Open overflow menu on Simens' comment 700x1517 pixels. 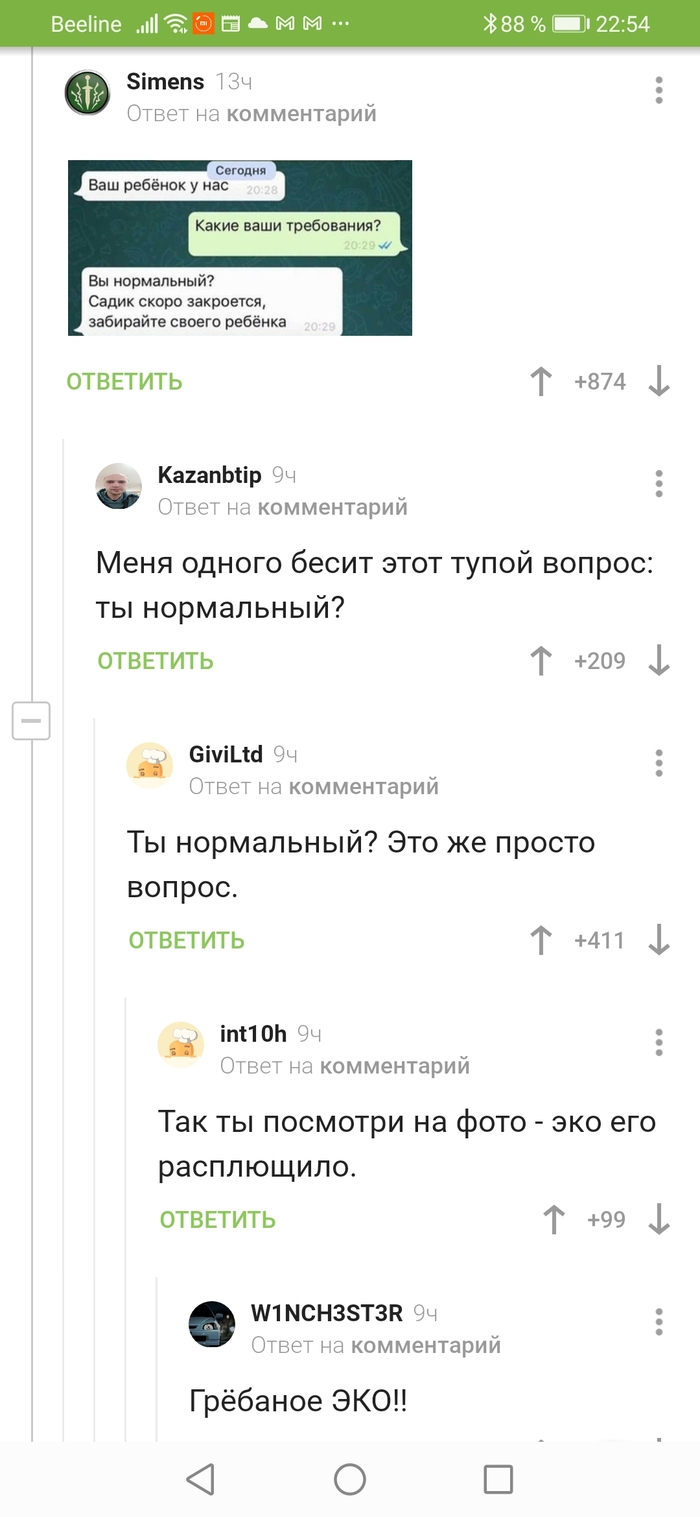[x=658, y=90]
